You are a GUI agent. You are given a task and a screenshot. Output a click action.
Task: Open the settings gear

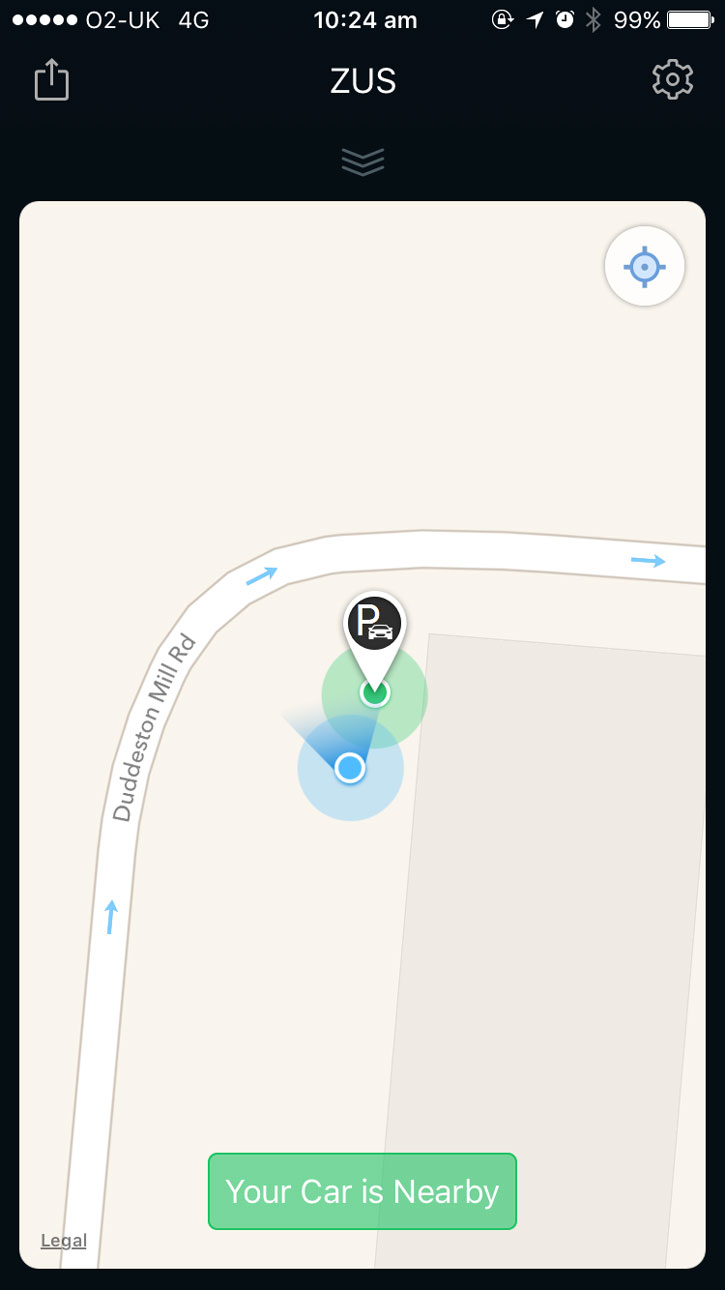coord(672,80)
